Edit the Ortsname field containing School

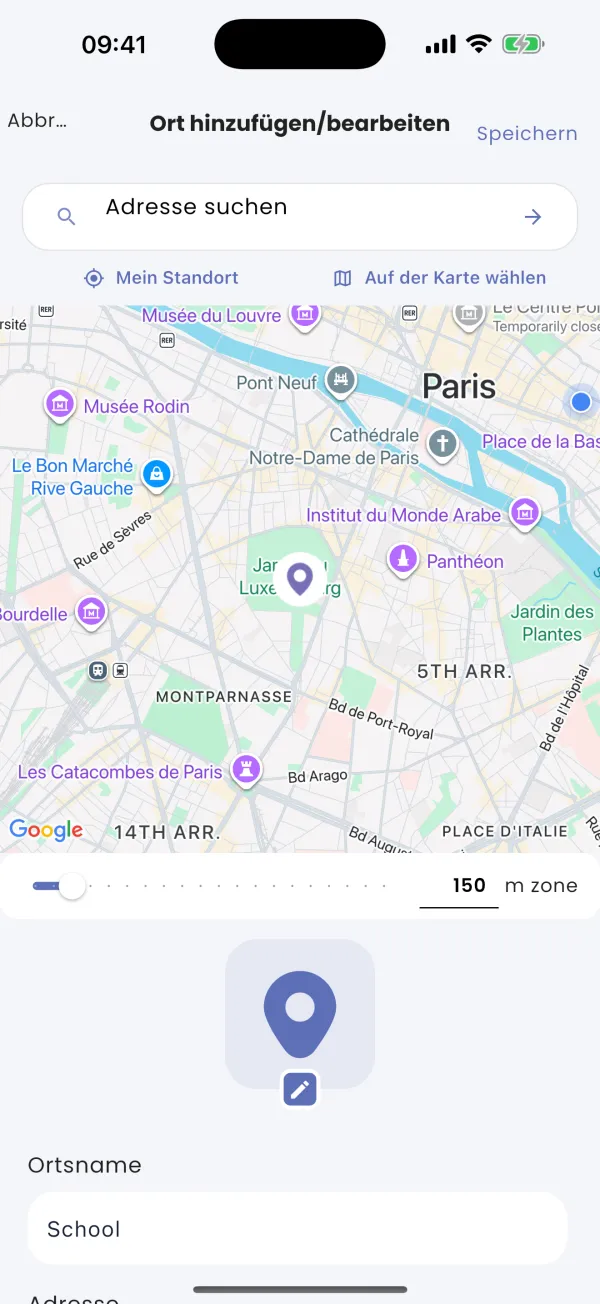297,1229
